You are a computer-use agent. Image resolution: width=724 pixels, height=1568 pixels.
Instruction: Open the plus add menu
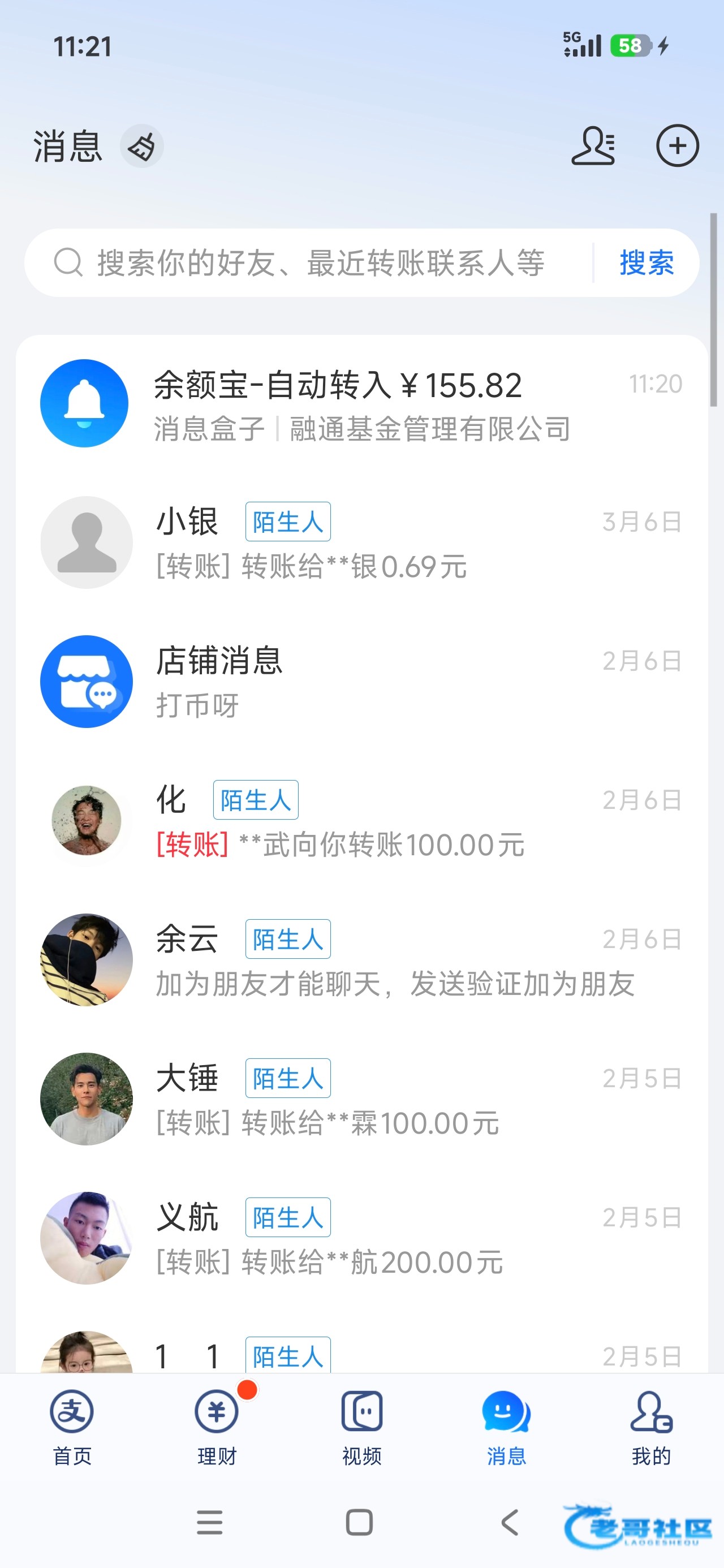[x=677, y=146]
